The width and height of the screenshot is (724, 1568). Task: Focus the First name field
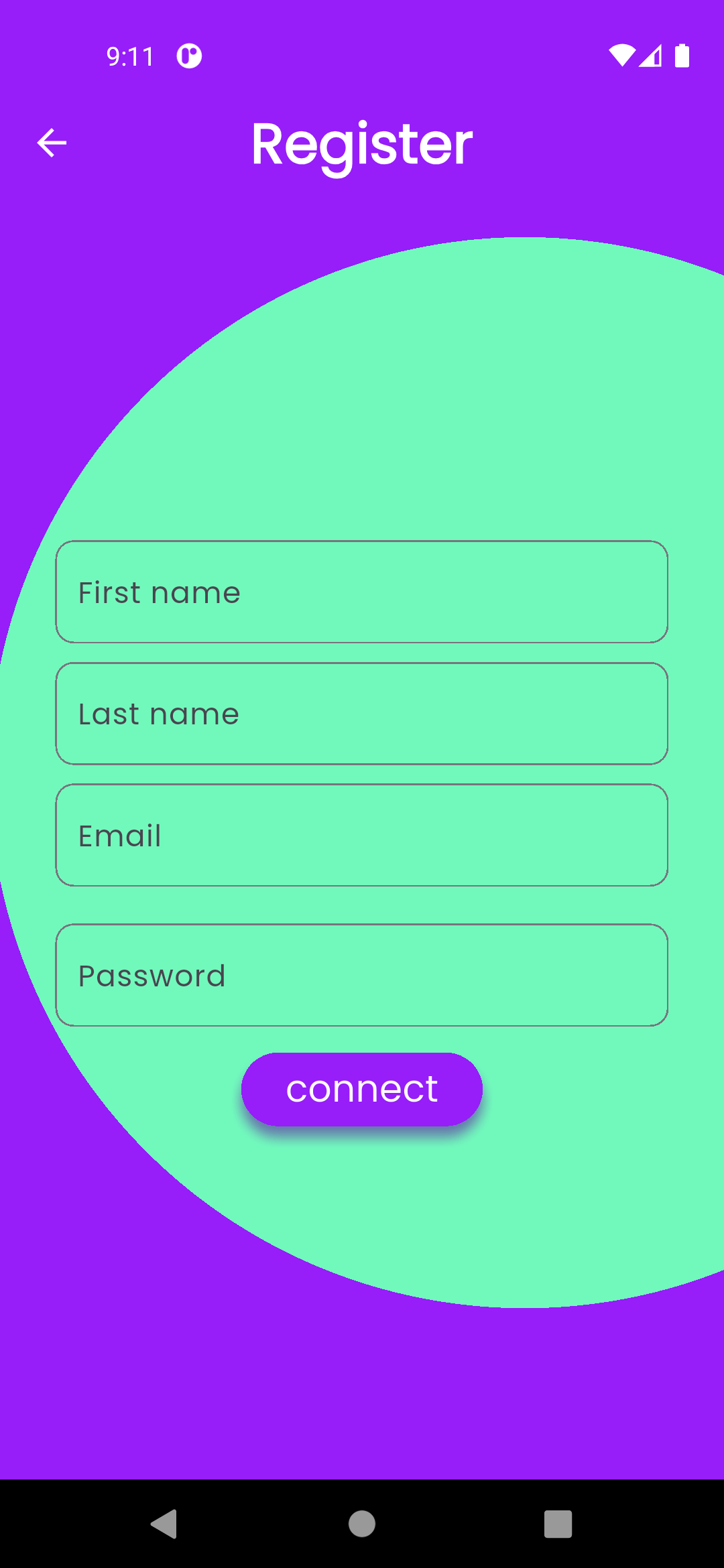point(362,592)
